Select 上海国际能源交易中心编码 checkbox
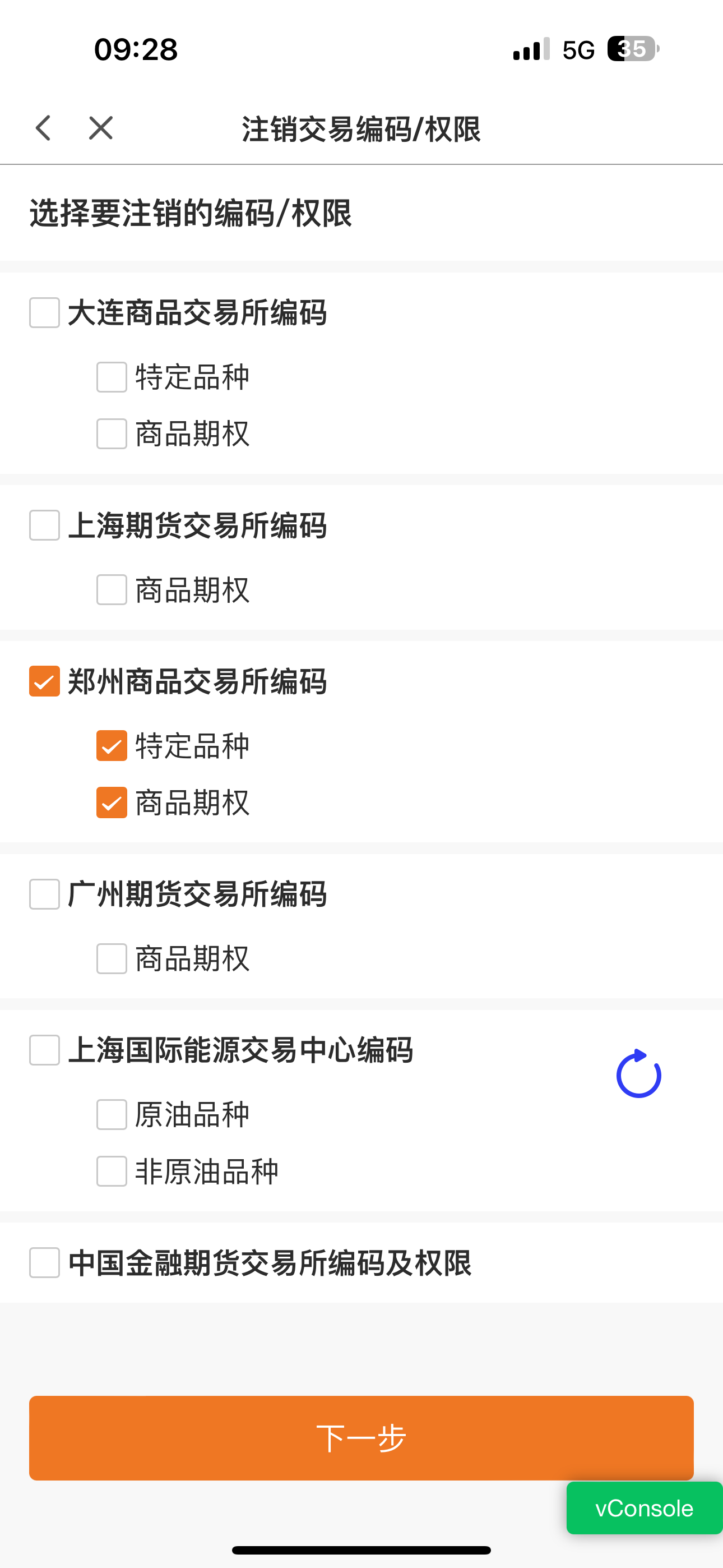 (44, 1050)
